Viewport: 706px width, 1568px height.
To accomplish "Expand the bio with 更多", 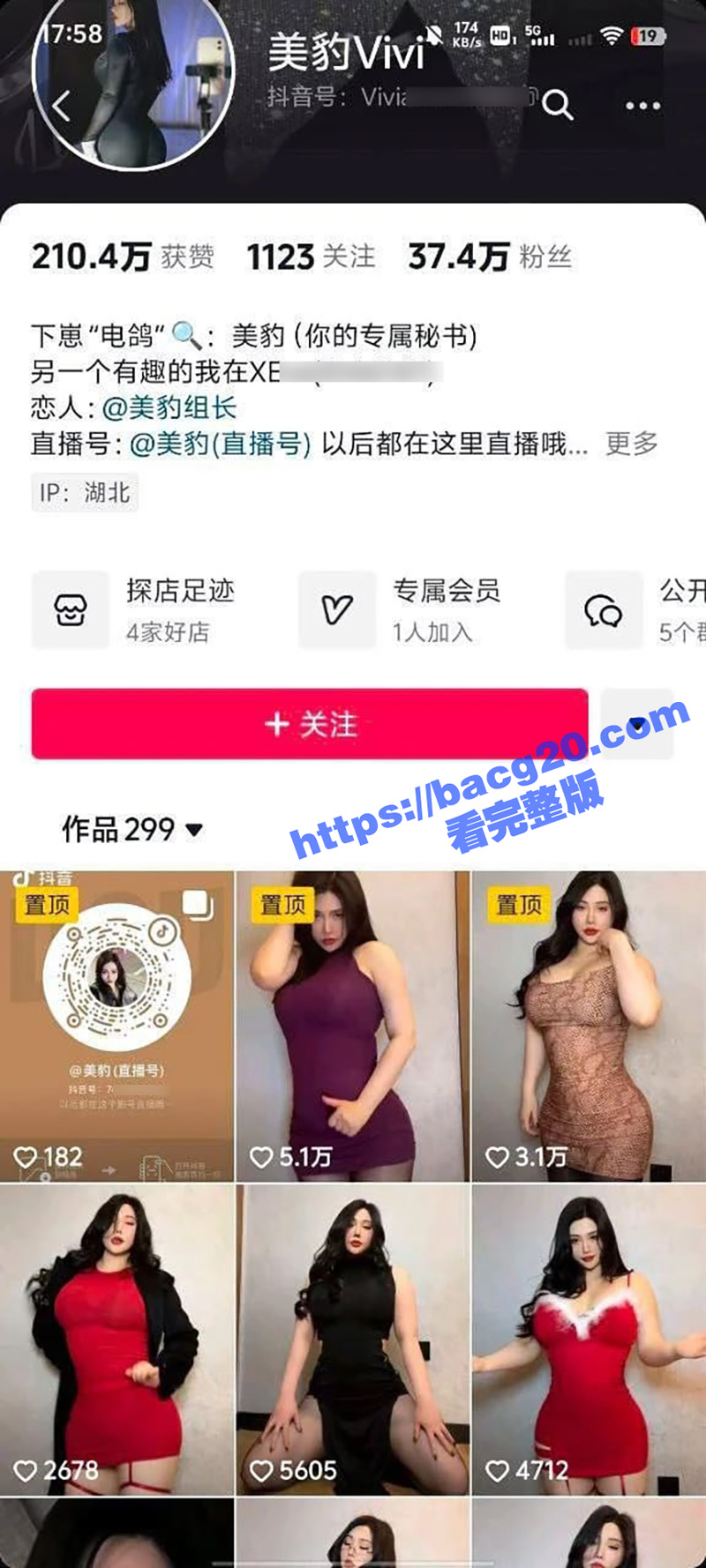I will [x=632, y=444].
